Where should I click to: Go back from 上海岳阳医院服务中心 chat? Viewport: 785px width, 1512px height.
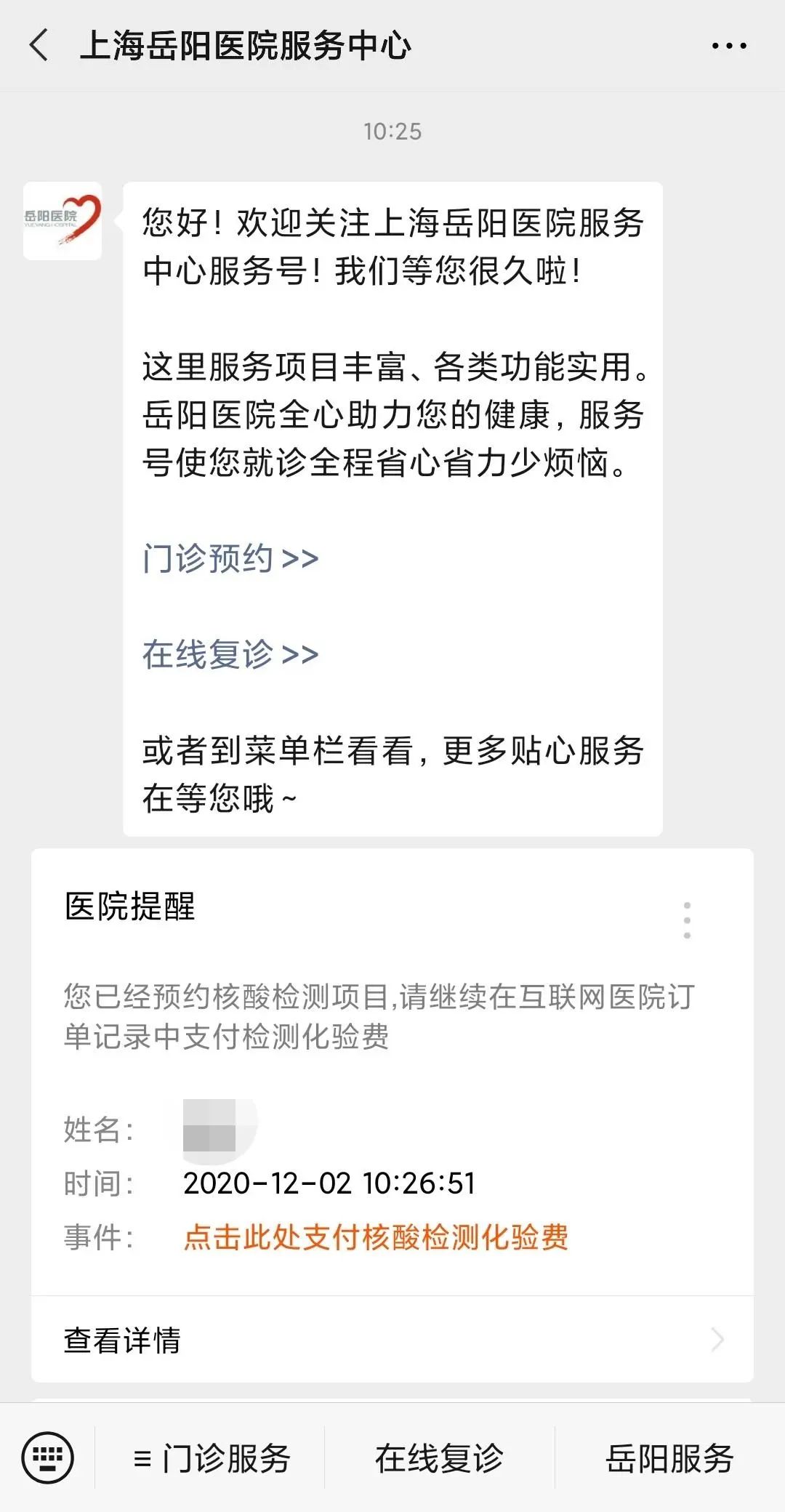(40, 45)
